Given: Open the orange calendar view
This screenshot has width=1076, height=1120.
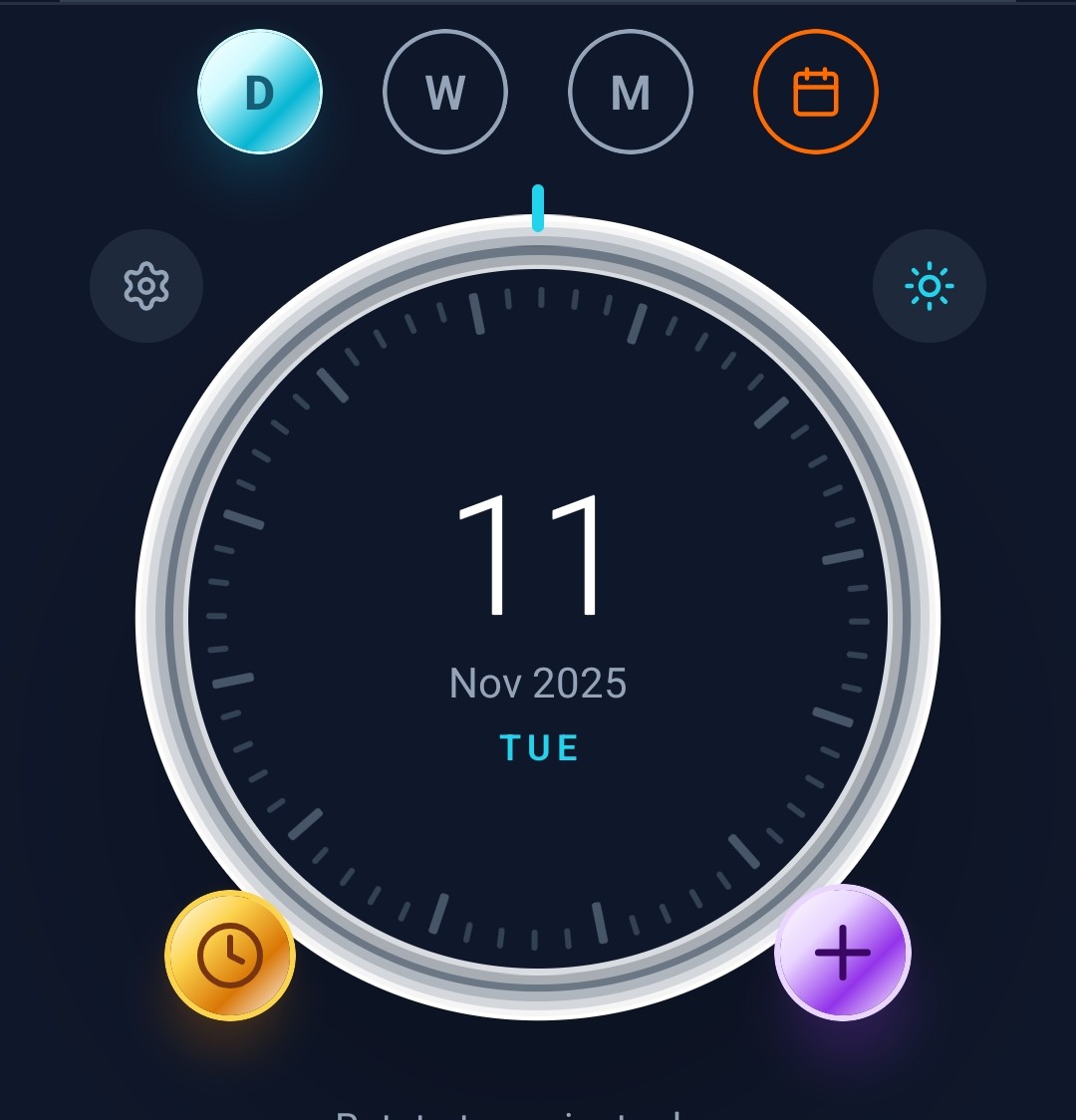Looking at the screenshot, I should coord(816,92).
